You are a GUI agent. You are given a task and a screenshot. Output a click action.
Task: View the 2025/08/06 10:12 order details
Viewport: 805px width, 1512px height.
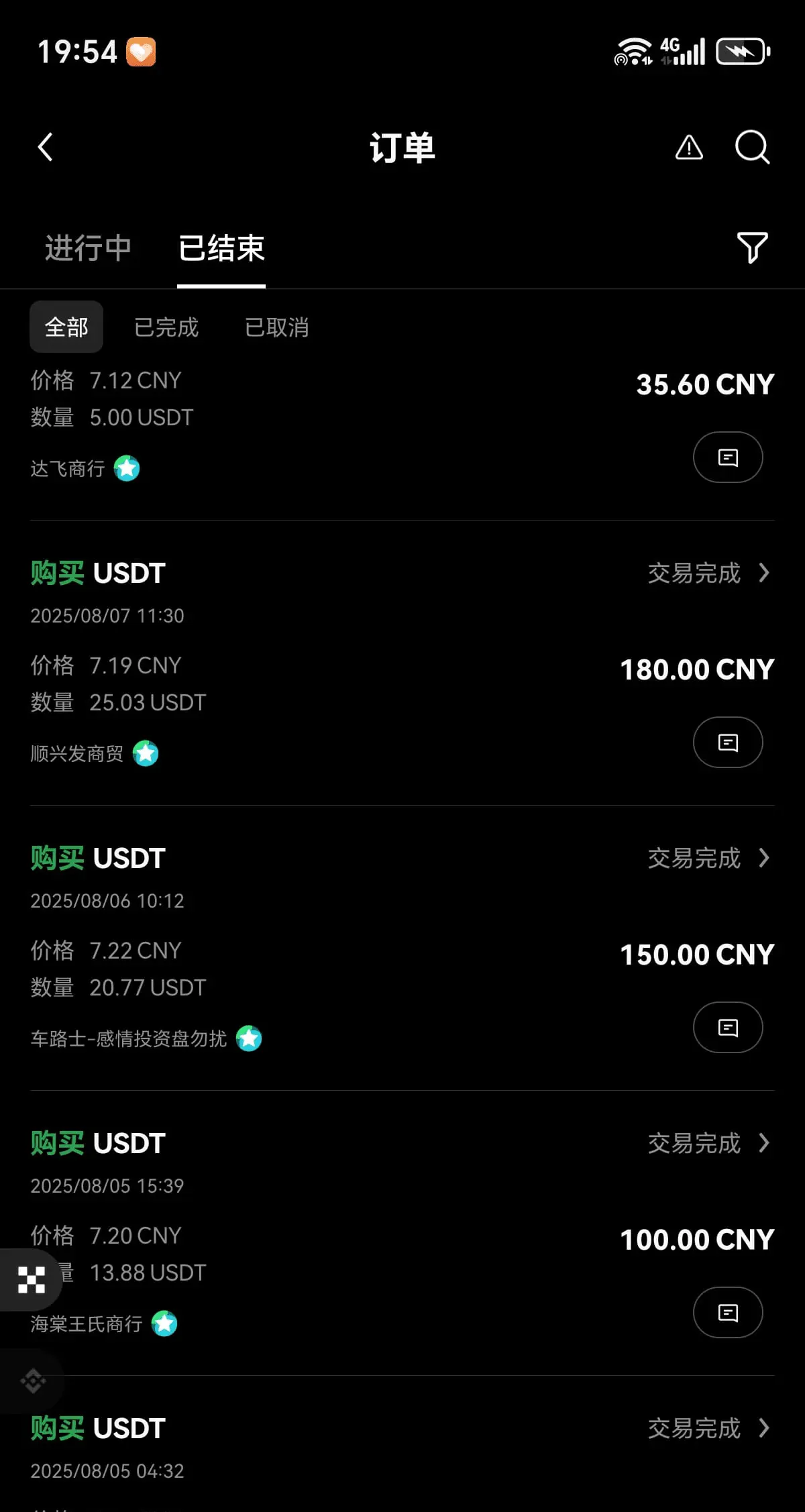(707, 859)
